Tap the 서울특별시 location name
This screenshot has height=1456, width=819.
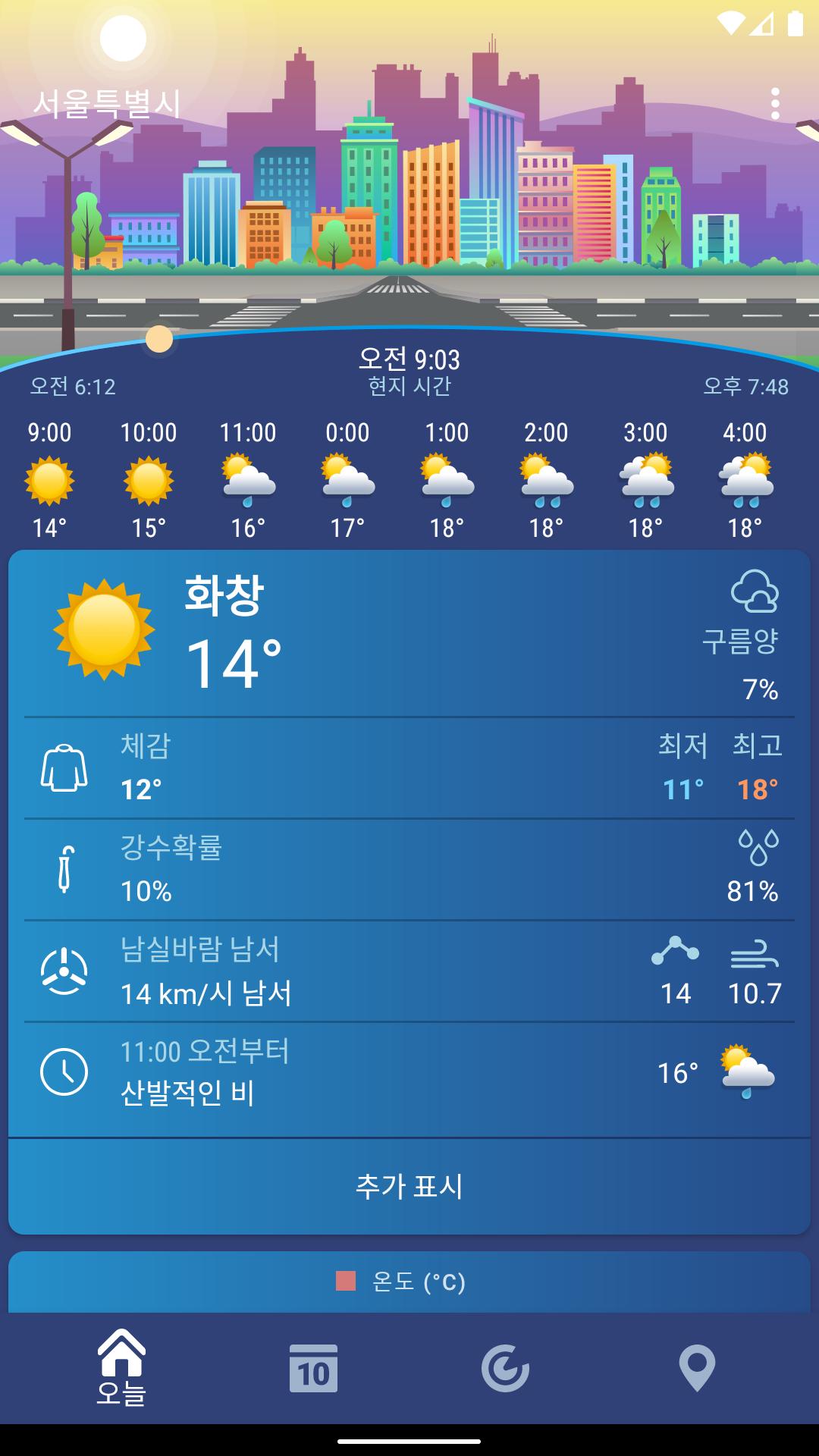[x=107, y=104]
